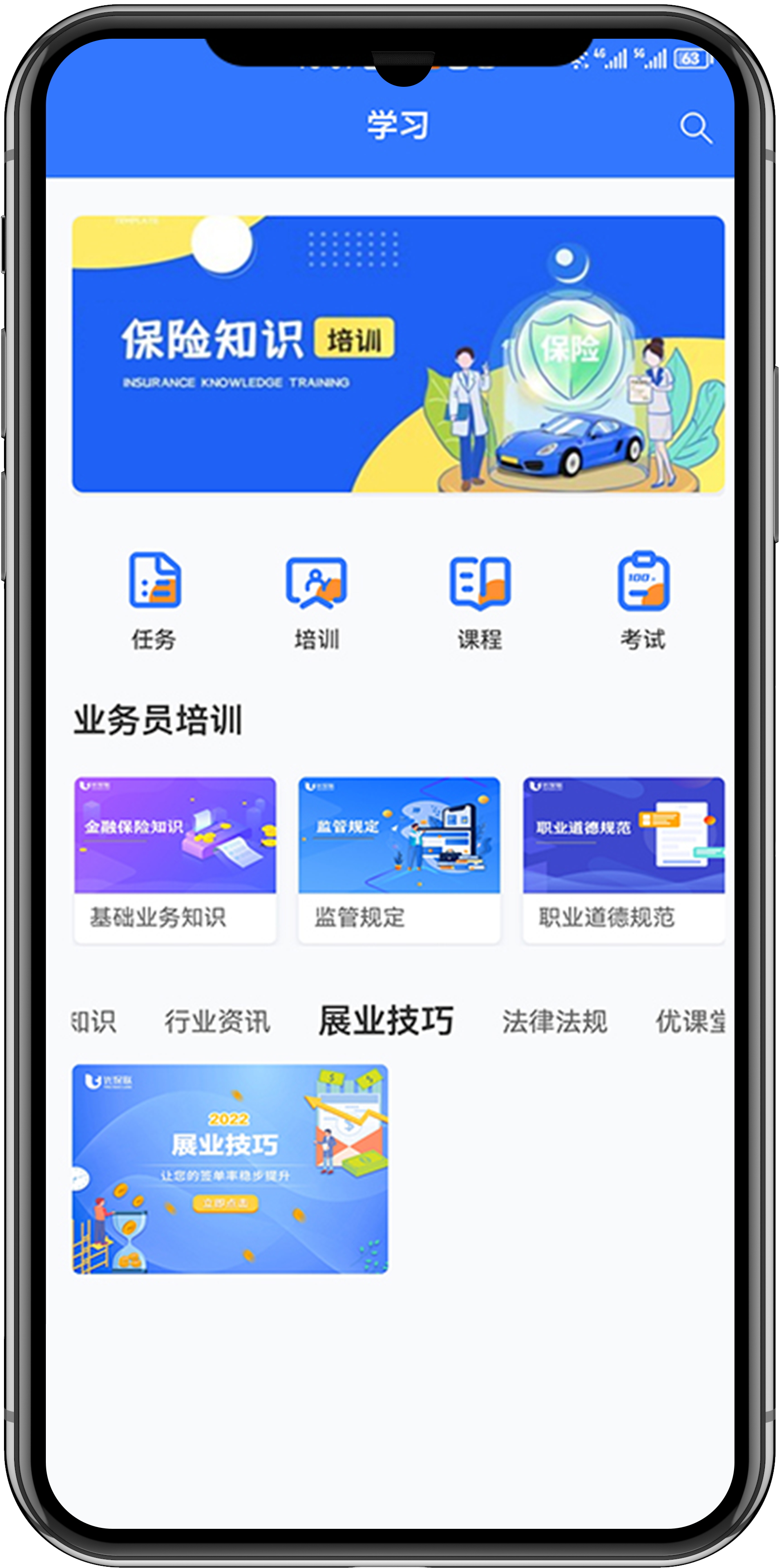Go to 任务 section
The width and height of the screenshot is (779, 1568).
point(154,600)
